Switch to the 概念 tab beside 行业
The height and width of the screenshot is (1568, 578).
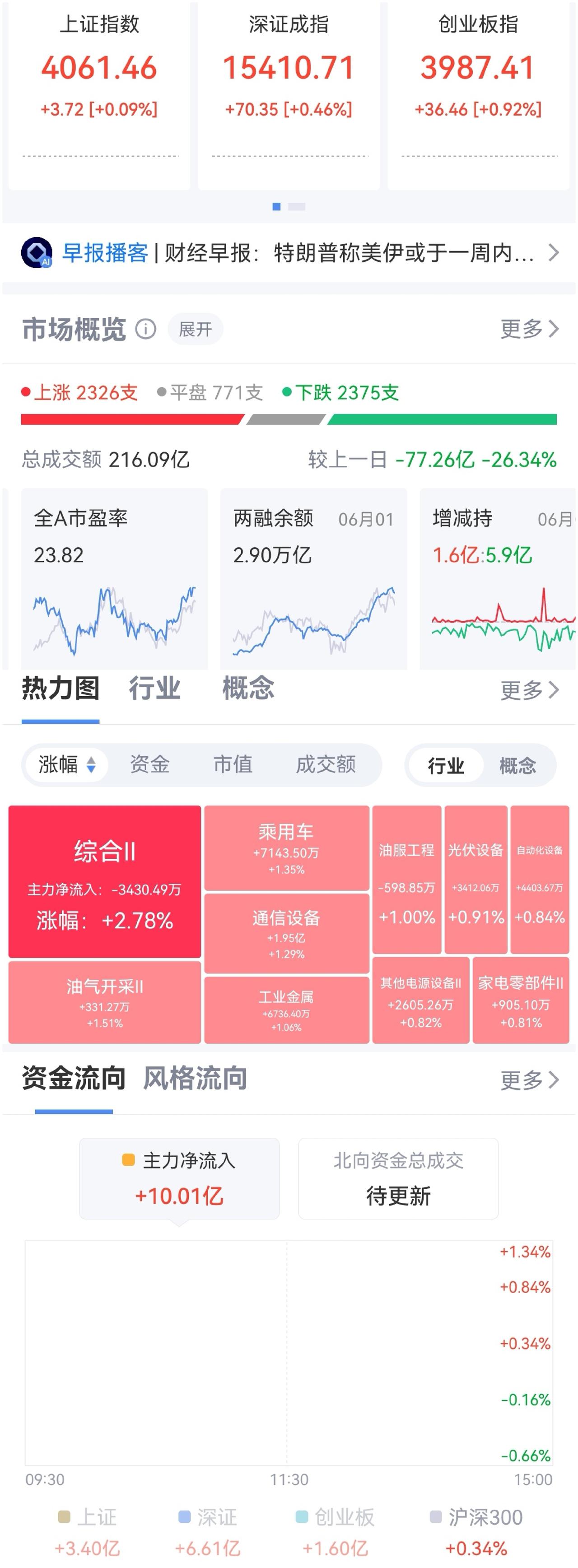(x=248, y=689)
